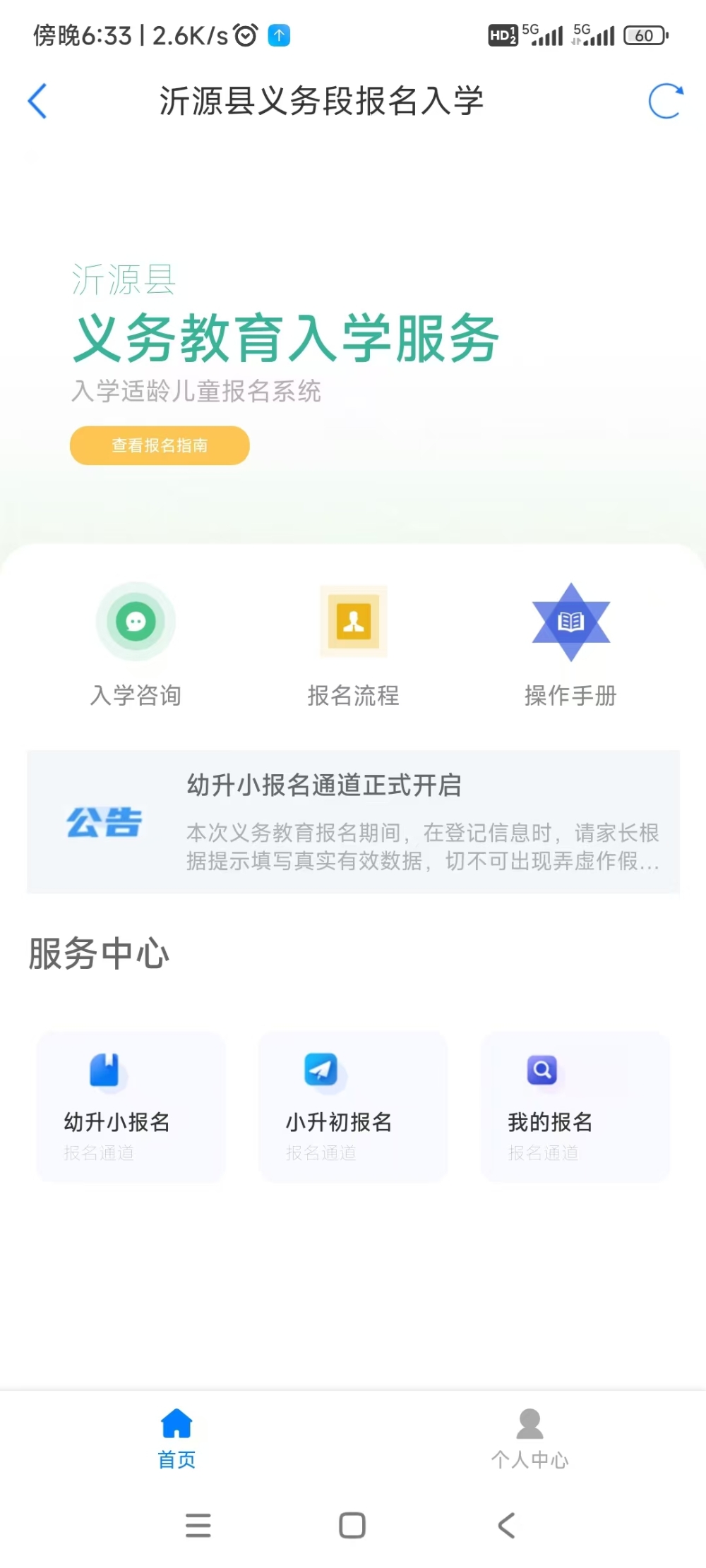This screenshot has height=1568, width=706.
Task: Tap the 查看报名指南 button
Action: tap(160, 445)
